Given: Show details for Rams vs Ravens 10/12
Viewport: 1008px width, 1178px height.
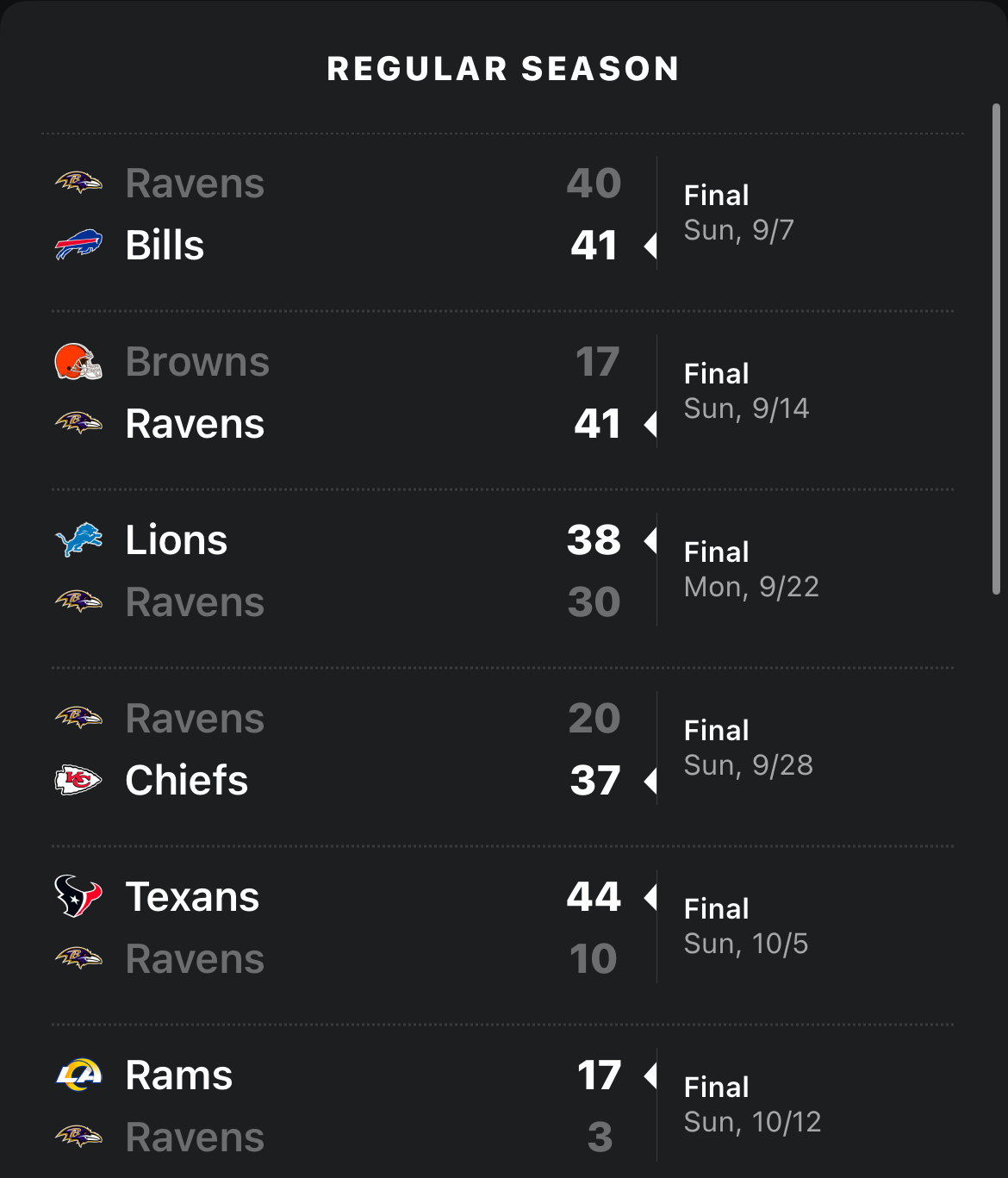Looking at the screenshot, I should (x=503, y=1106).
